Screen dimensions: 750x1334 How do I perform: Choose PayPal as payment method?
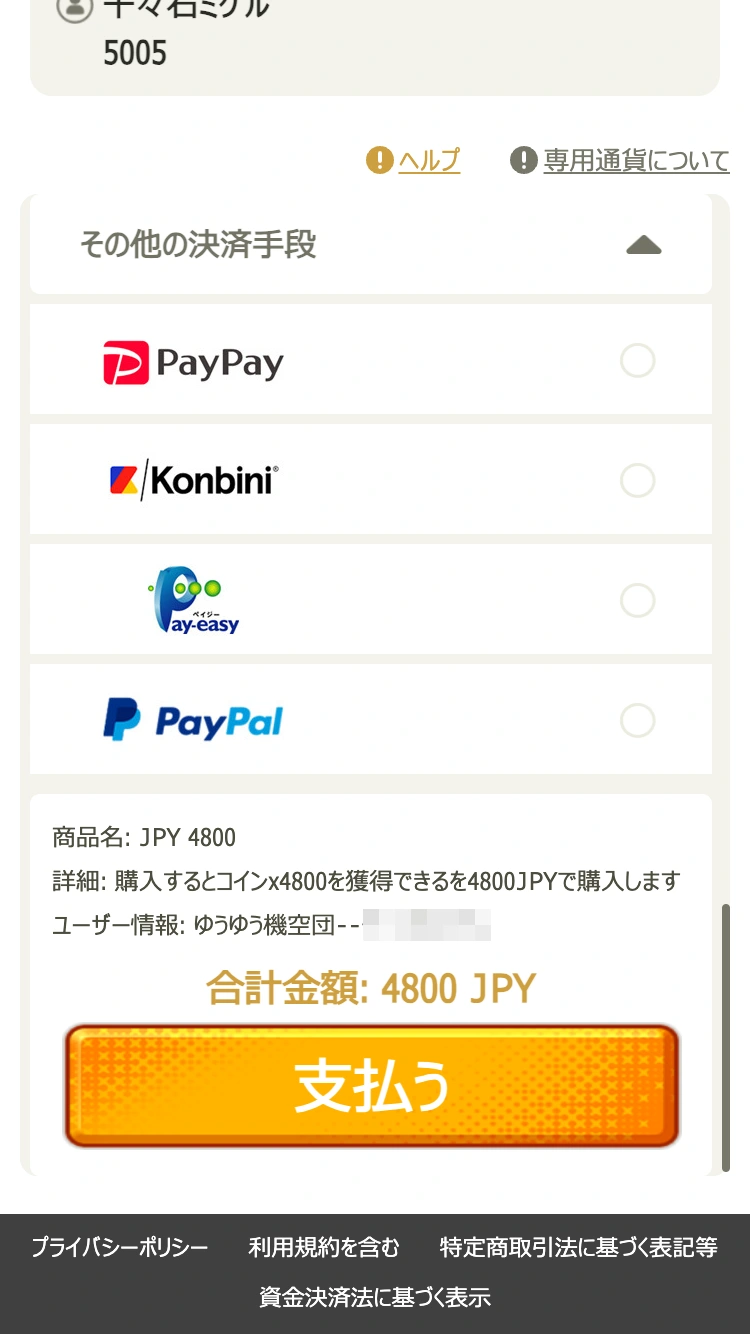tap(637, 720)
